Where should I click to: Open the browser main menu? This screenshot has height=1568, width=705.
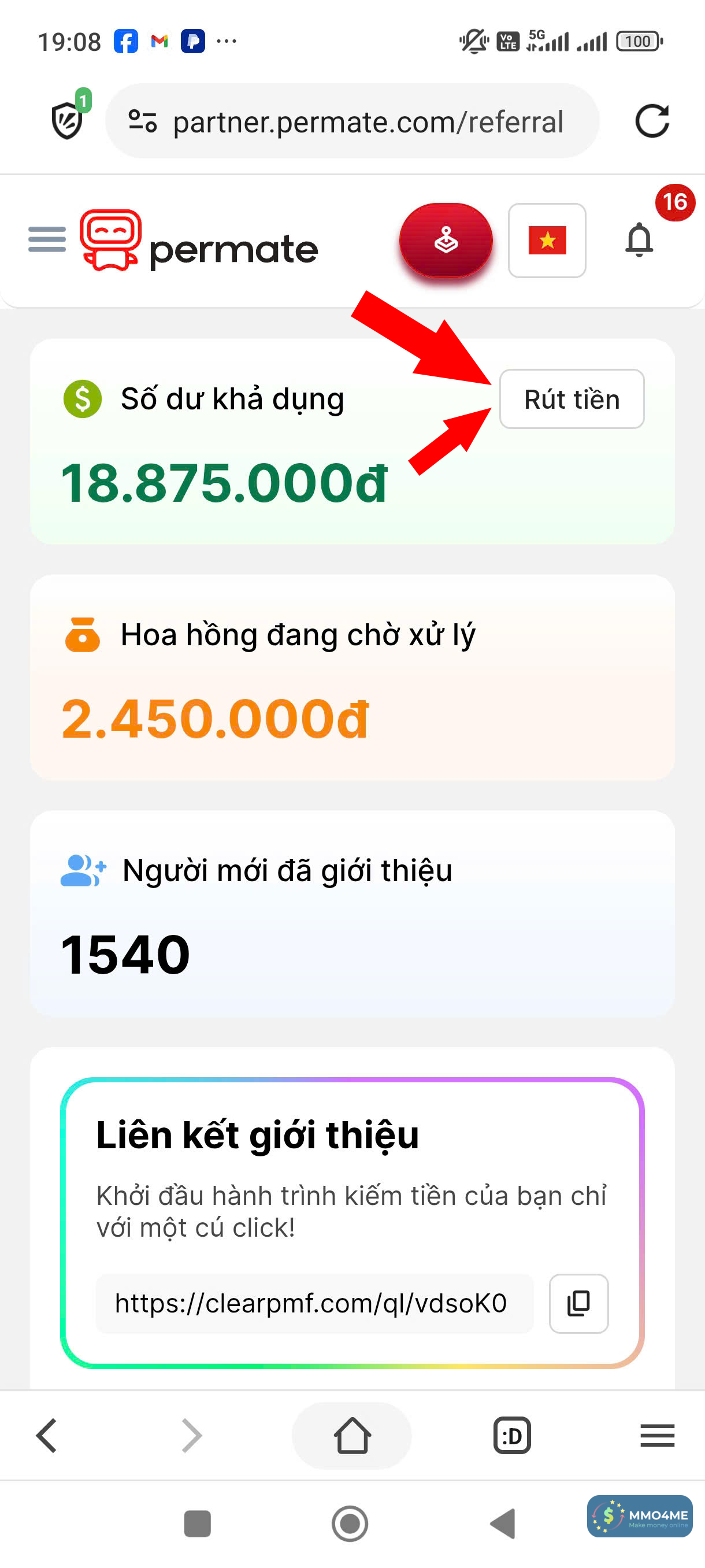(657, 1435)
